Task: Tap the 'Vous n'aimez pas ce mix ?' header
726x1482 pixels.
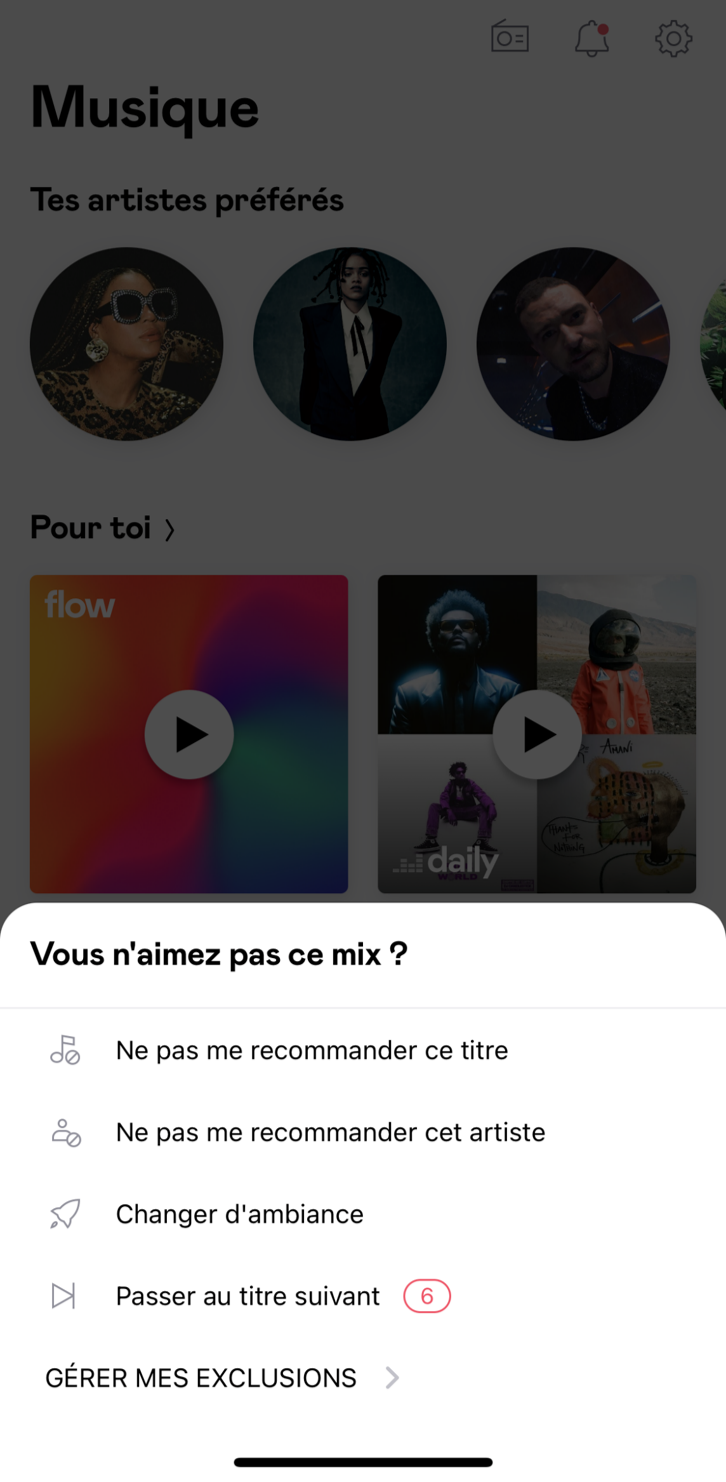Action: tap(219, 954)
